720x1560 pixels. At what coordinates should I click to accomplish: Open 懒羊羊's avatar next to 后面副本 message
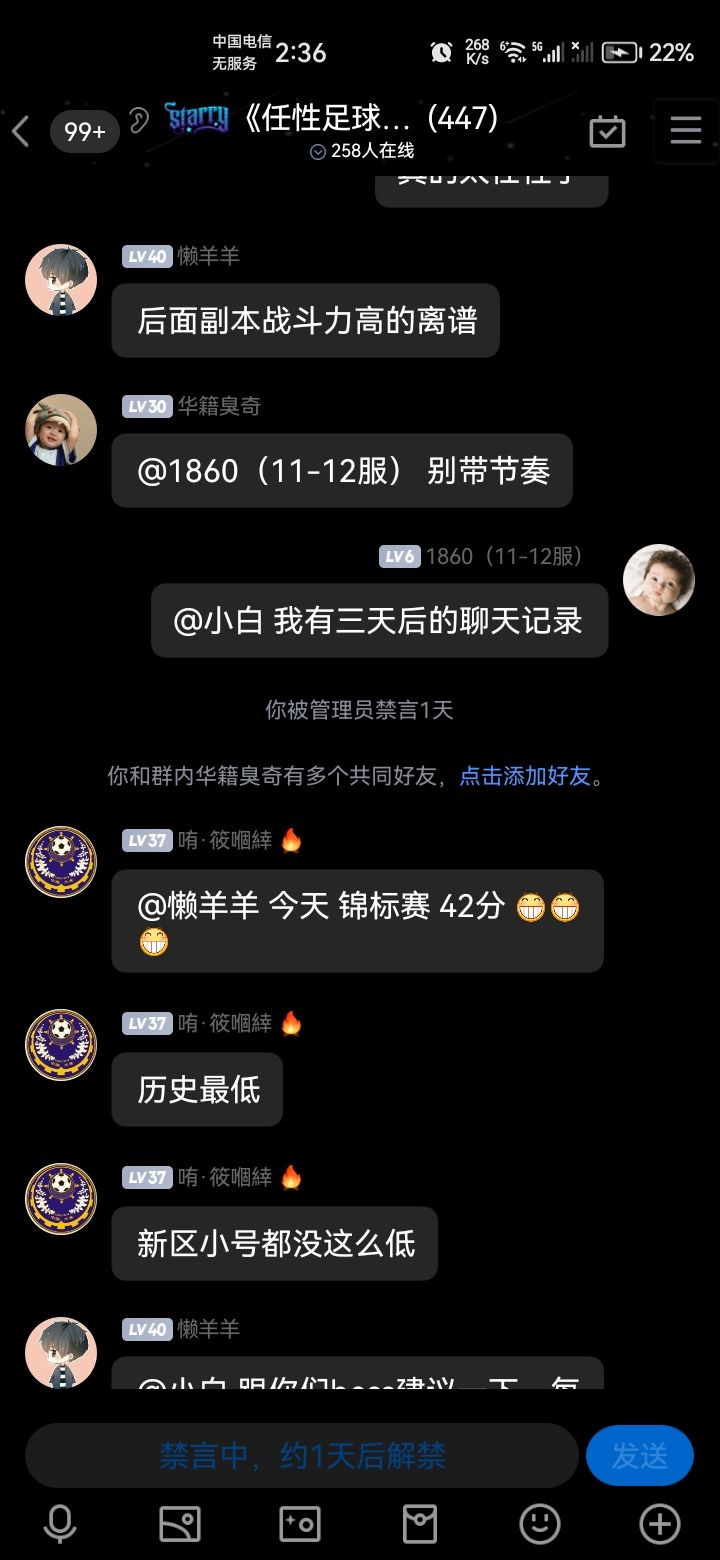coord(61,280)
